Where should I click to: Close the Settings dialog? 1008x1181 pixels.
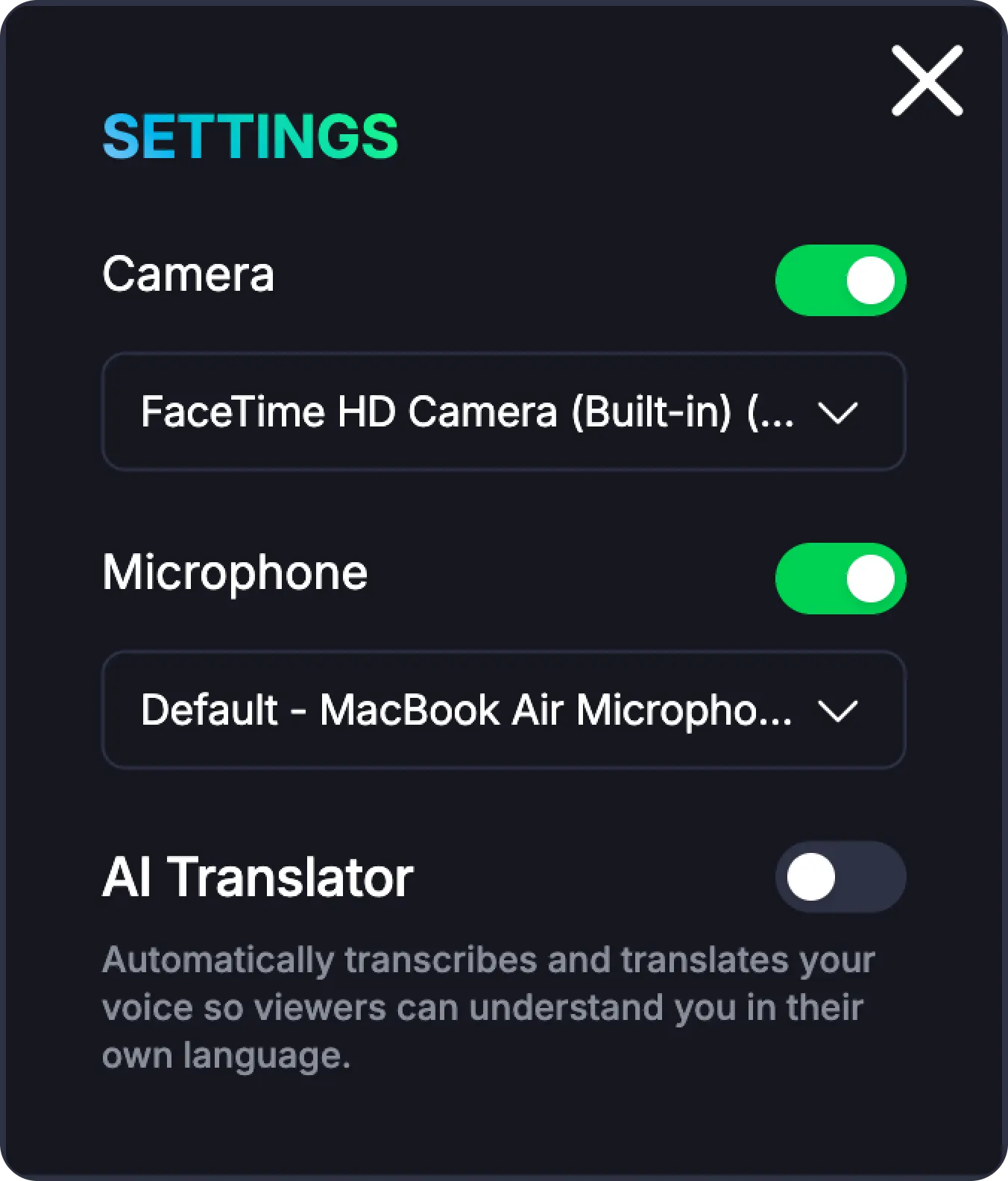(x=927, y=81)
